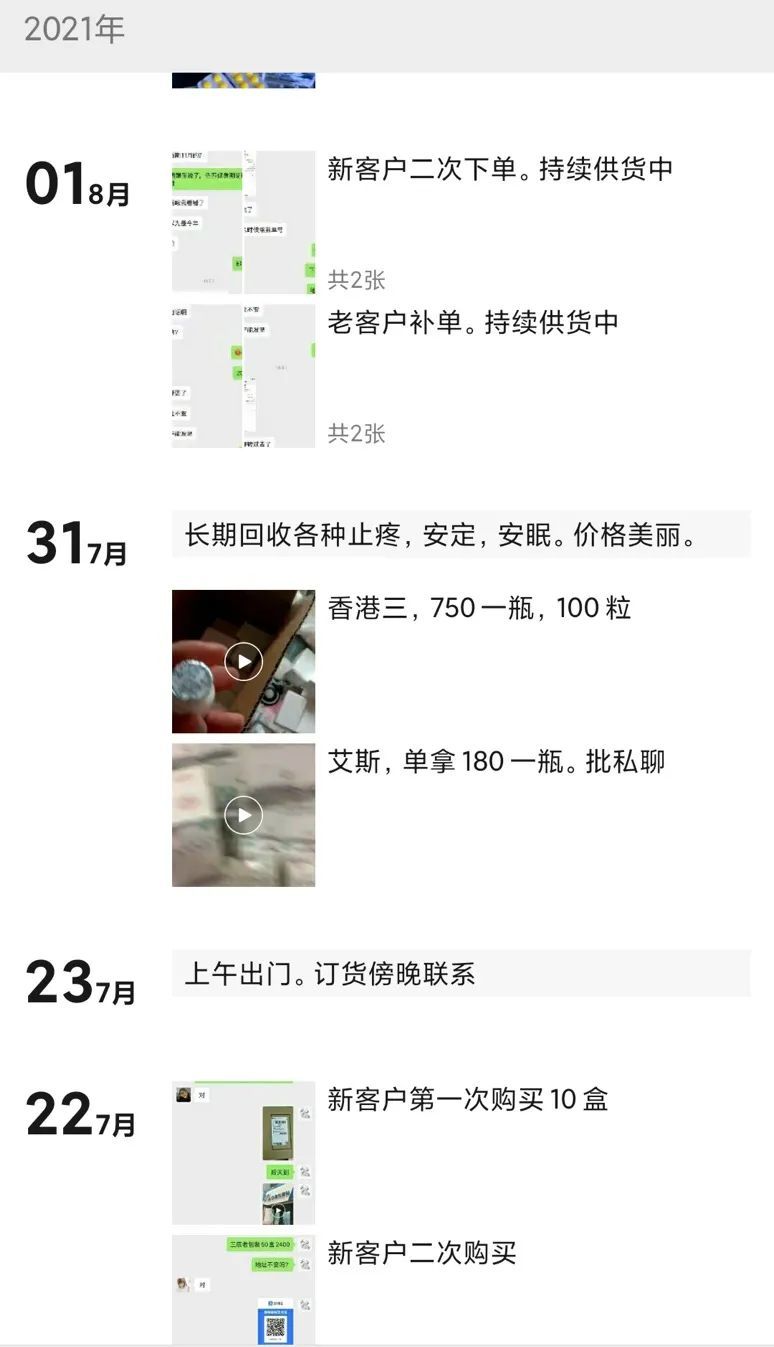774x1347 pixels.
Task: Open the blue QR code image in the bottom post
Action: coord(275,1326)
